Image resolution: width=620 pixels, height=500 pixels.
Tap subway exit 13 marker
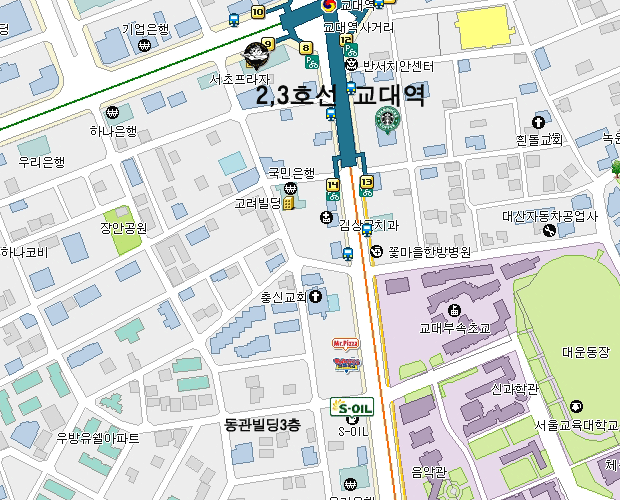(x=367, y=181)
